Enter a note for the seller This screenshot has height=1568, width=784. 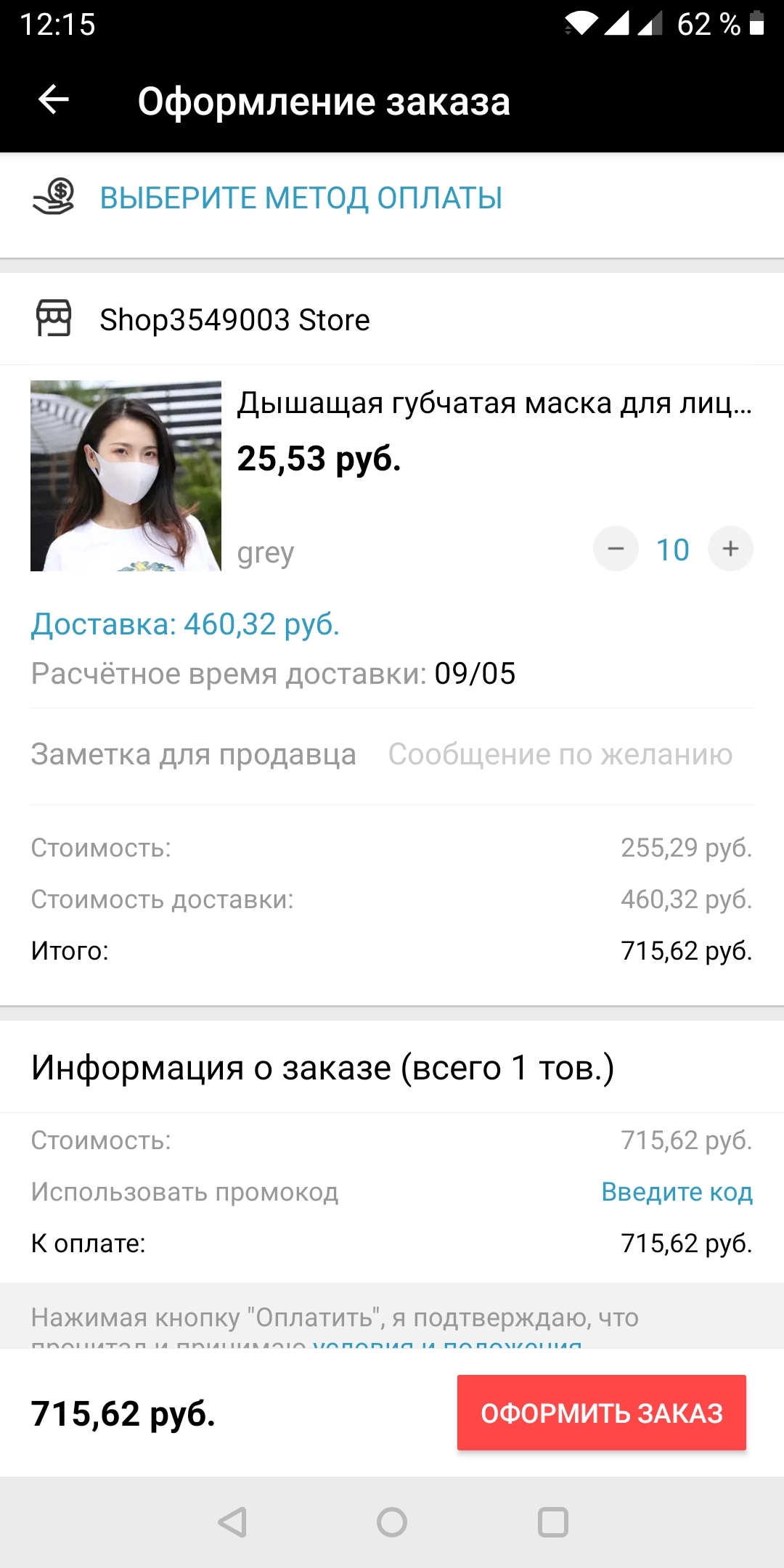[x=560, y=755]
